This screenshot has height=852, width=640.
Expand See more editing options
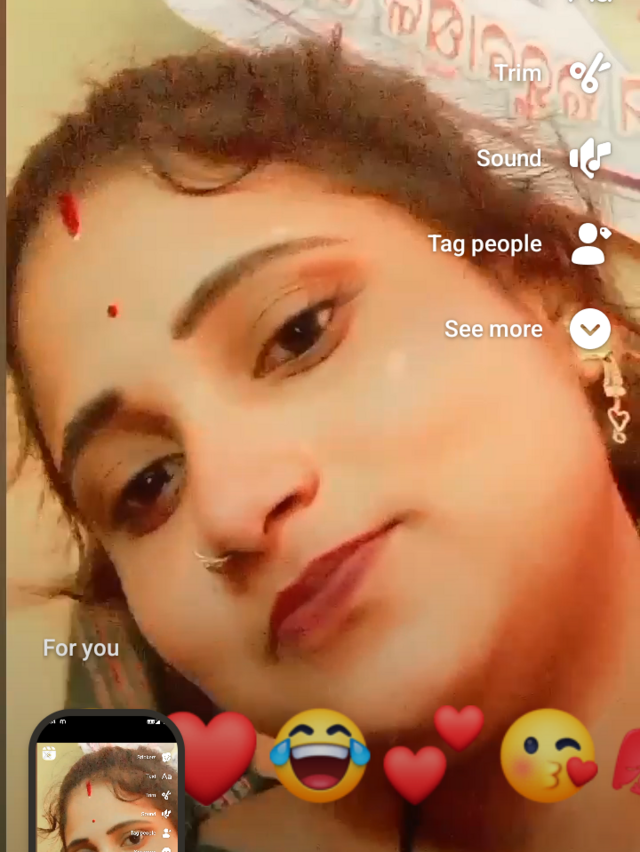(x=590, y=329)
